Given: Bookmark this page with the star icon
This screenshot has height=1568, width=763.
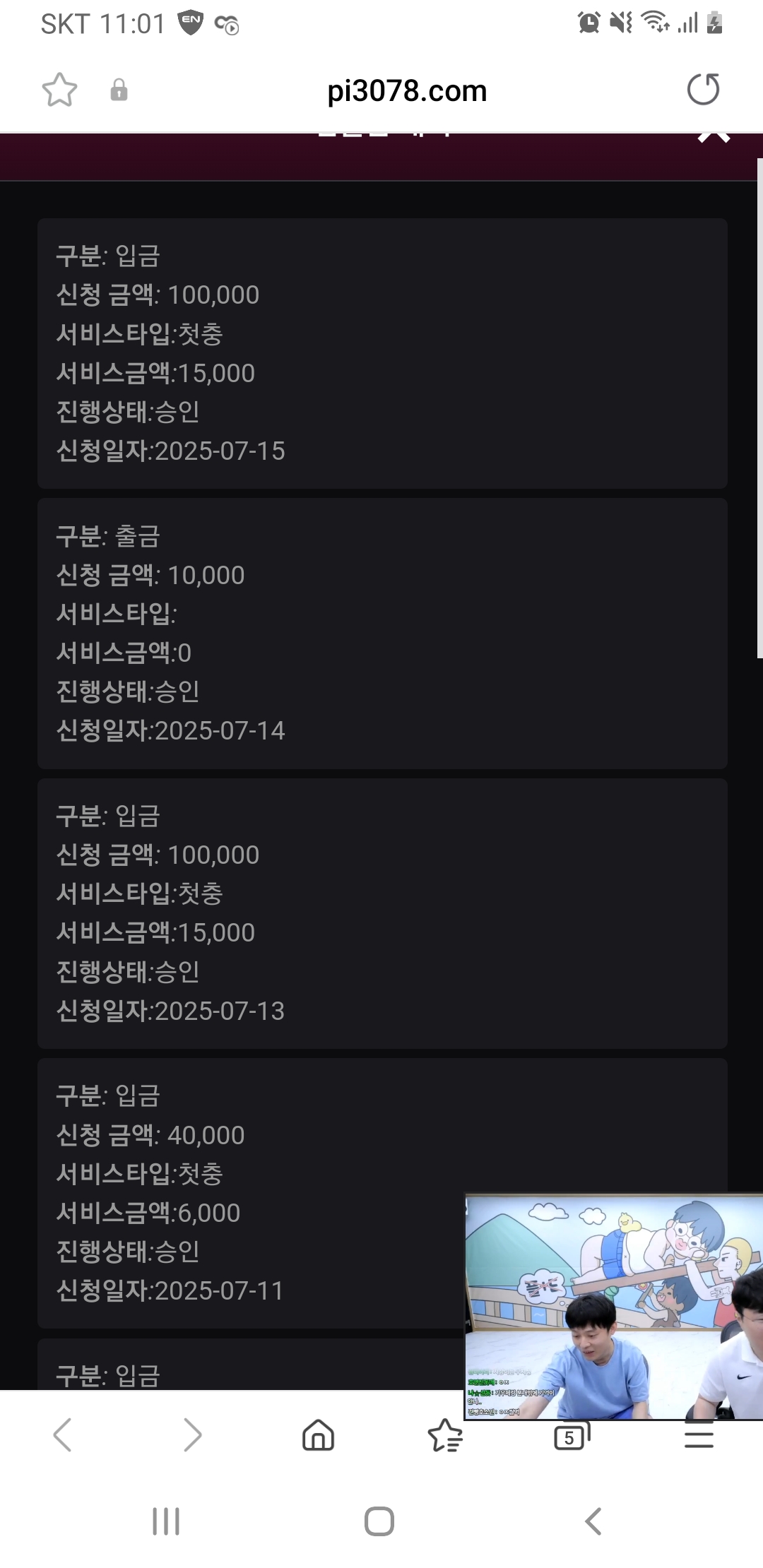Looking at the screenshot, I should (59, 90).
